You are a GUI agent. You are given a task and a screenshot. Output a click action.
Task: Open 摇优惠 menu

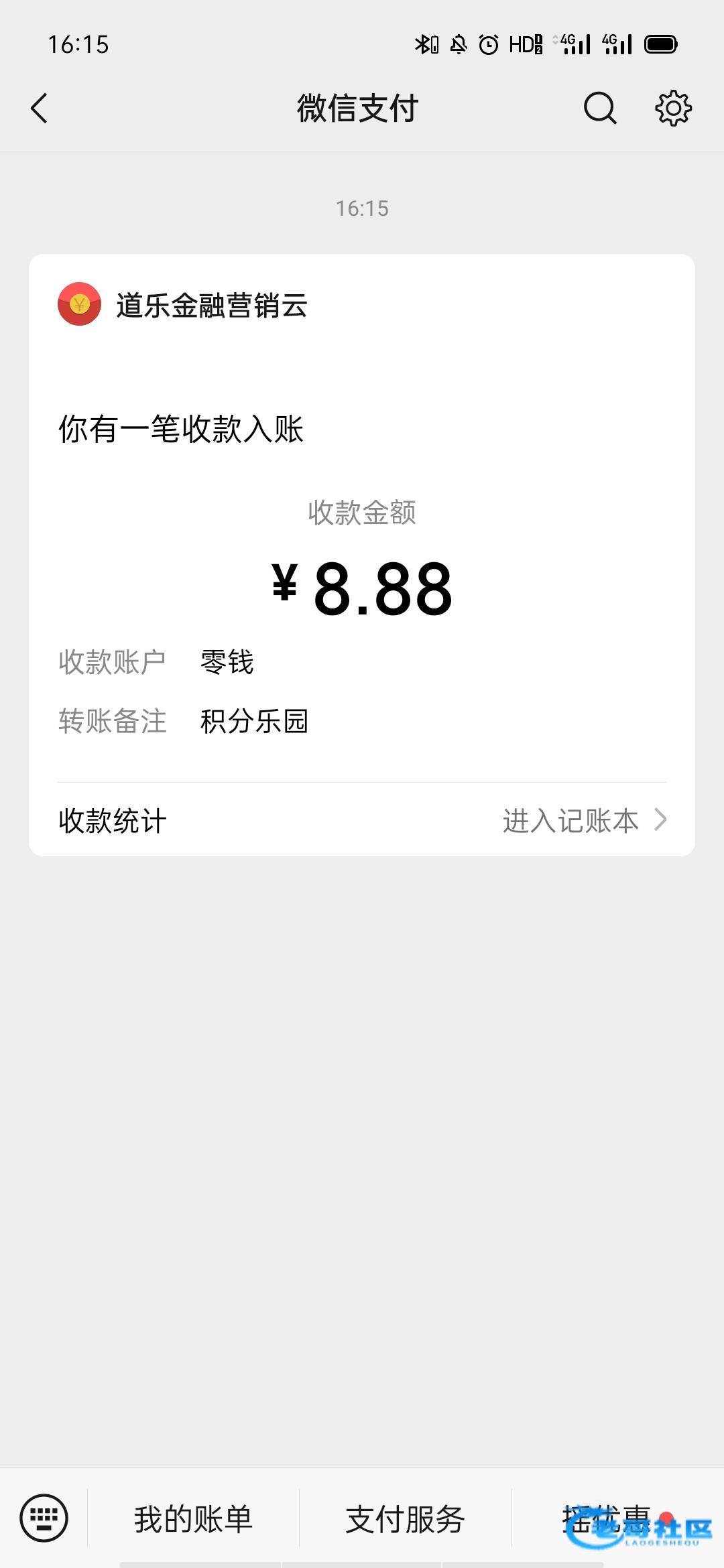click(607, 1519)
